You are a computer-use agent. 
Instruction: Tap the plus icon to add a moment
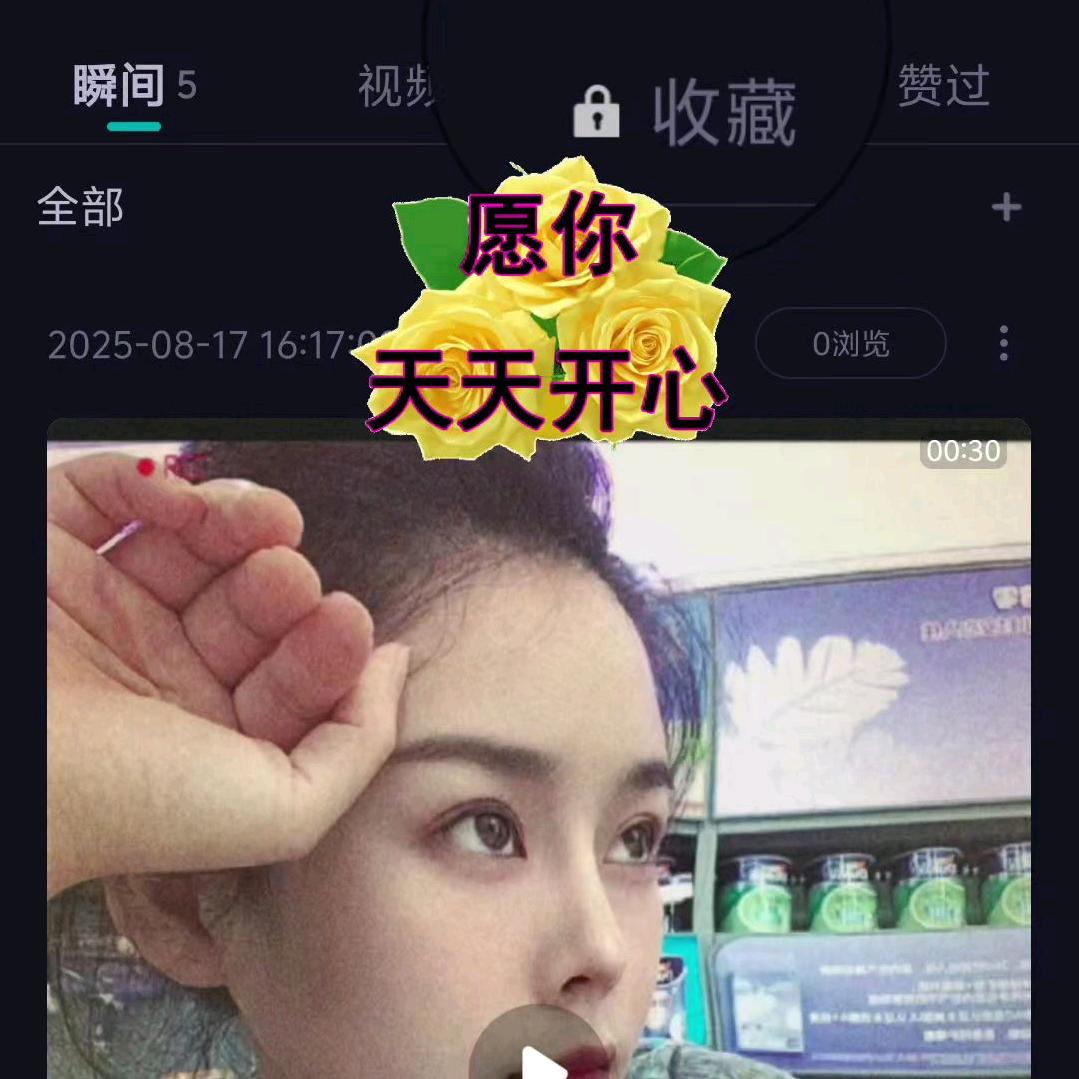coord(1006,208)
